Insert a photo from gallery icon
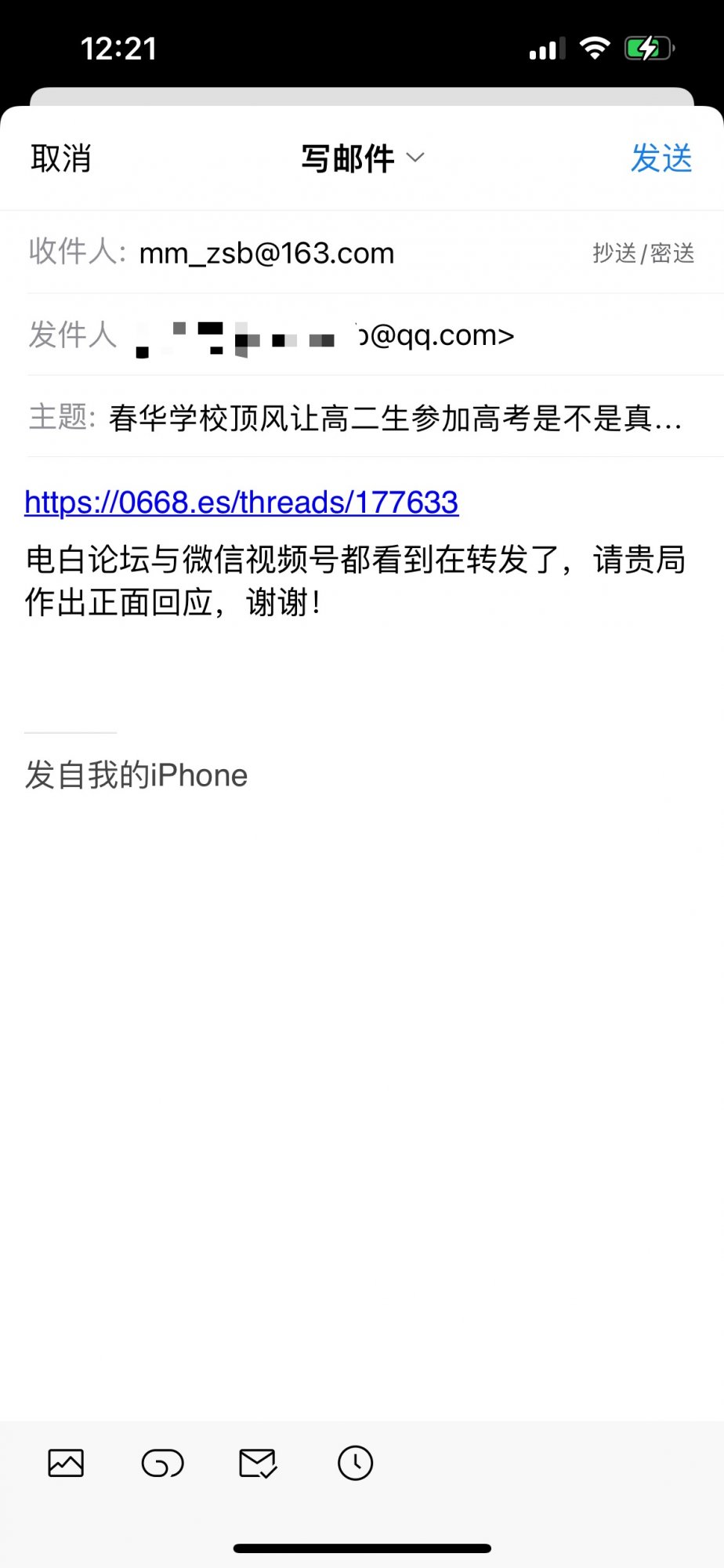Viewport: 724px width, 1568px height. point(66,1463)
